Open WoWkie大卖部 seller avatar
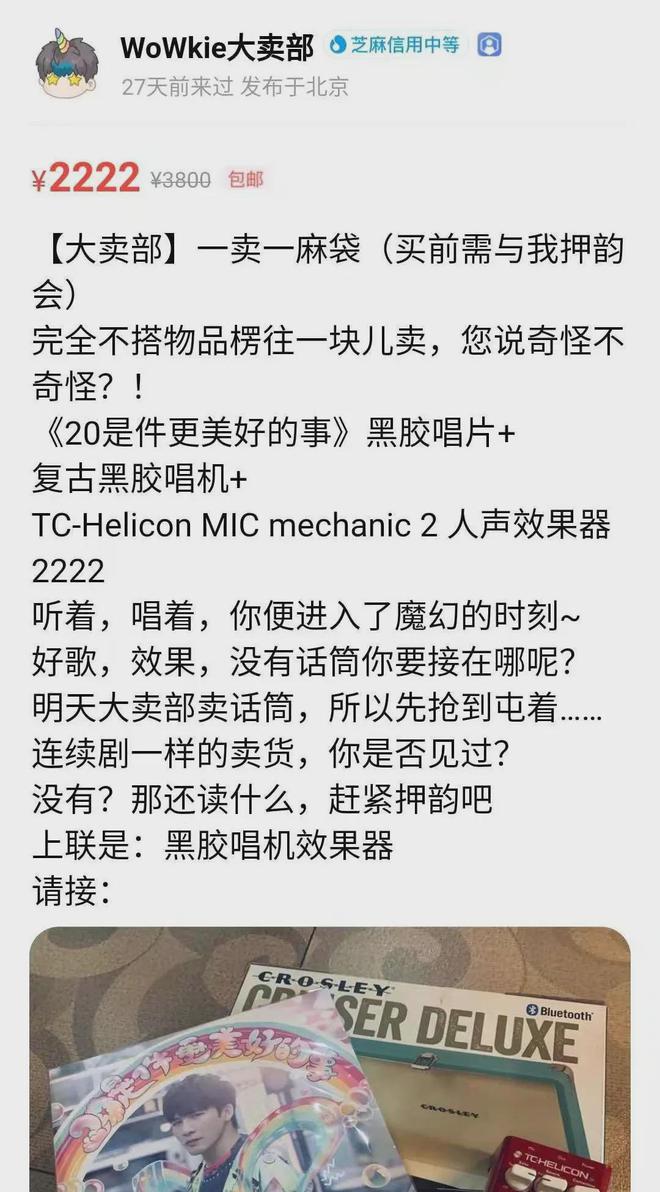660x1192 pixels. (66, 63)
